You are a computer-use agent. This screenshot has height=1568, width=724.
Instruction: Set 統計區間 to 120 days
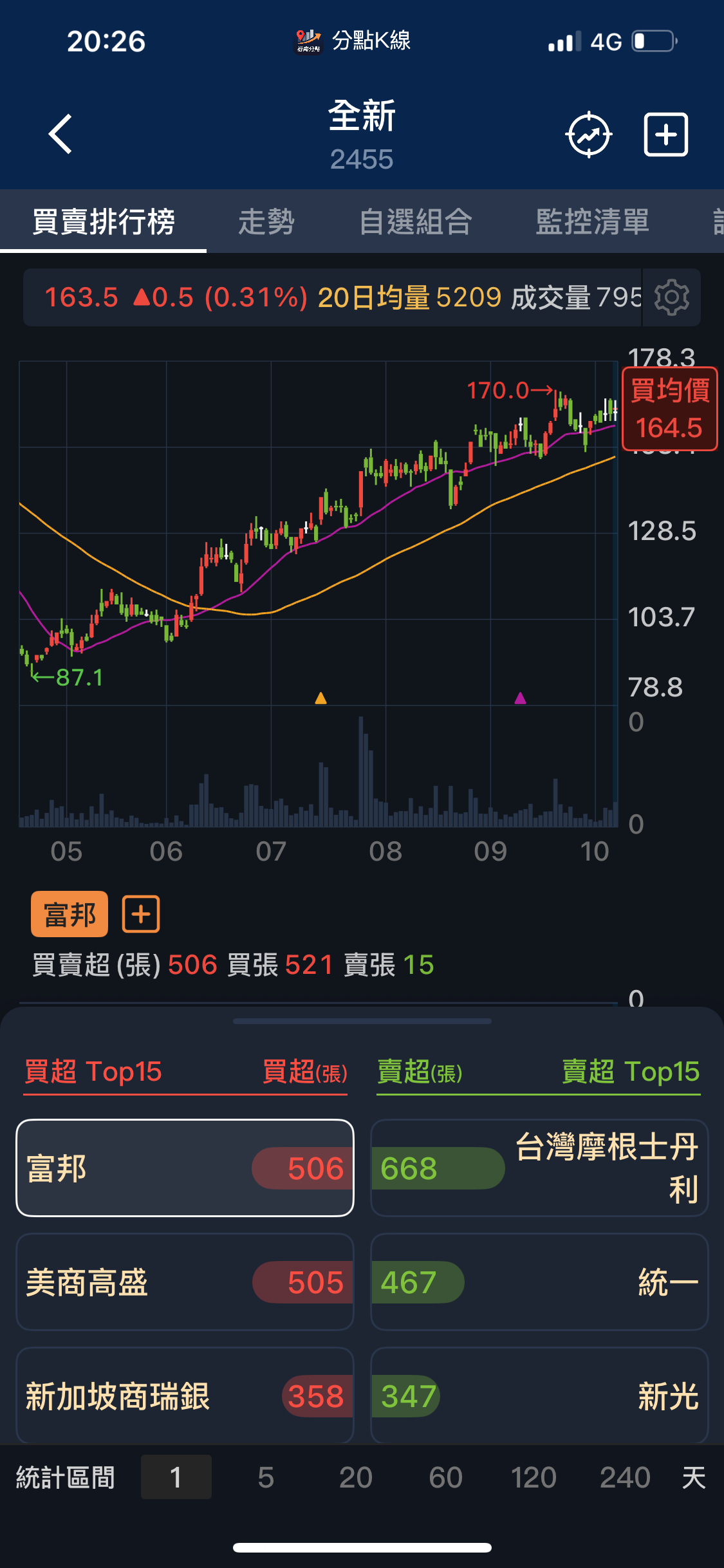(534, 1477)
